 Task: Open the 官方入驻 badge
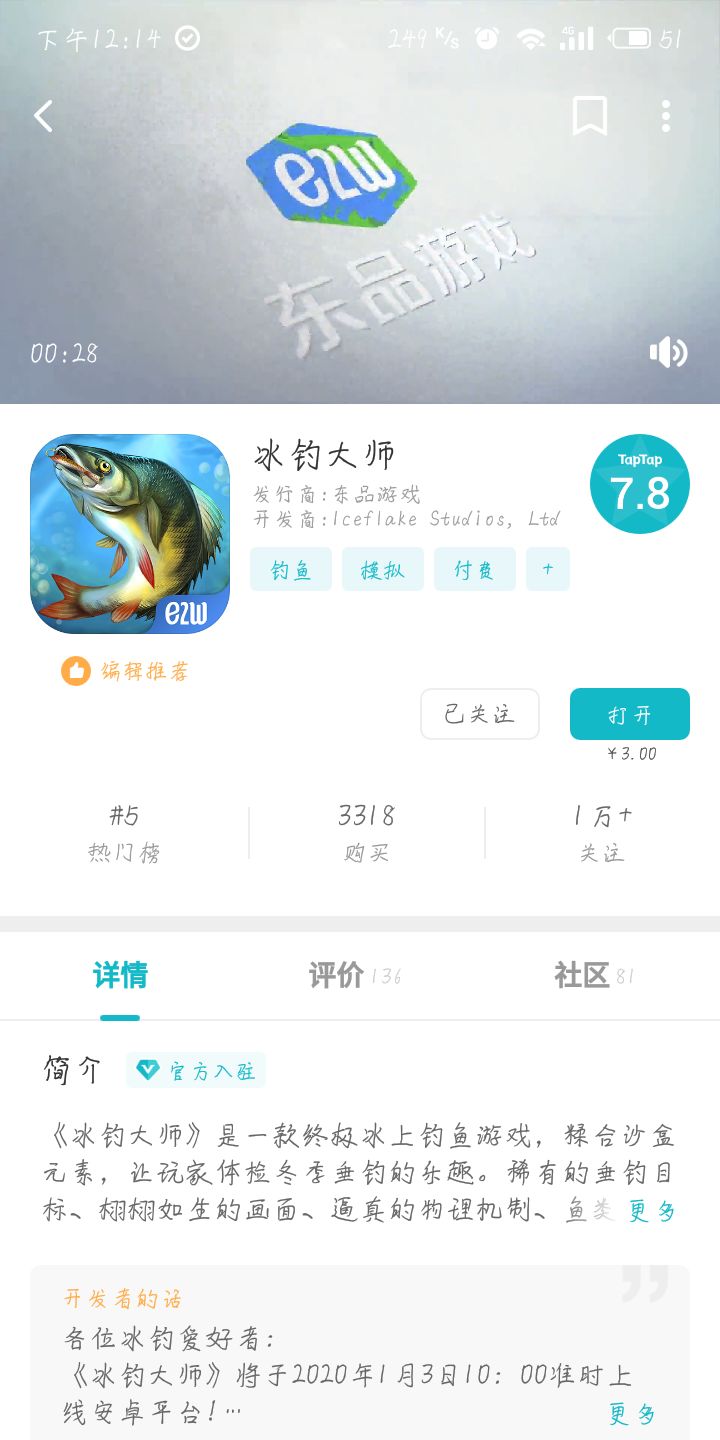[x=196, y=1070]
